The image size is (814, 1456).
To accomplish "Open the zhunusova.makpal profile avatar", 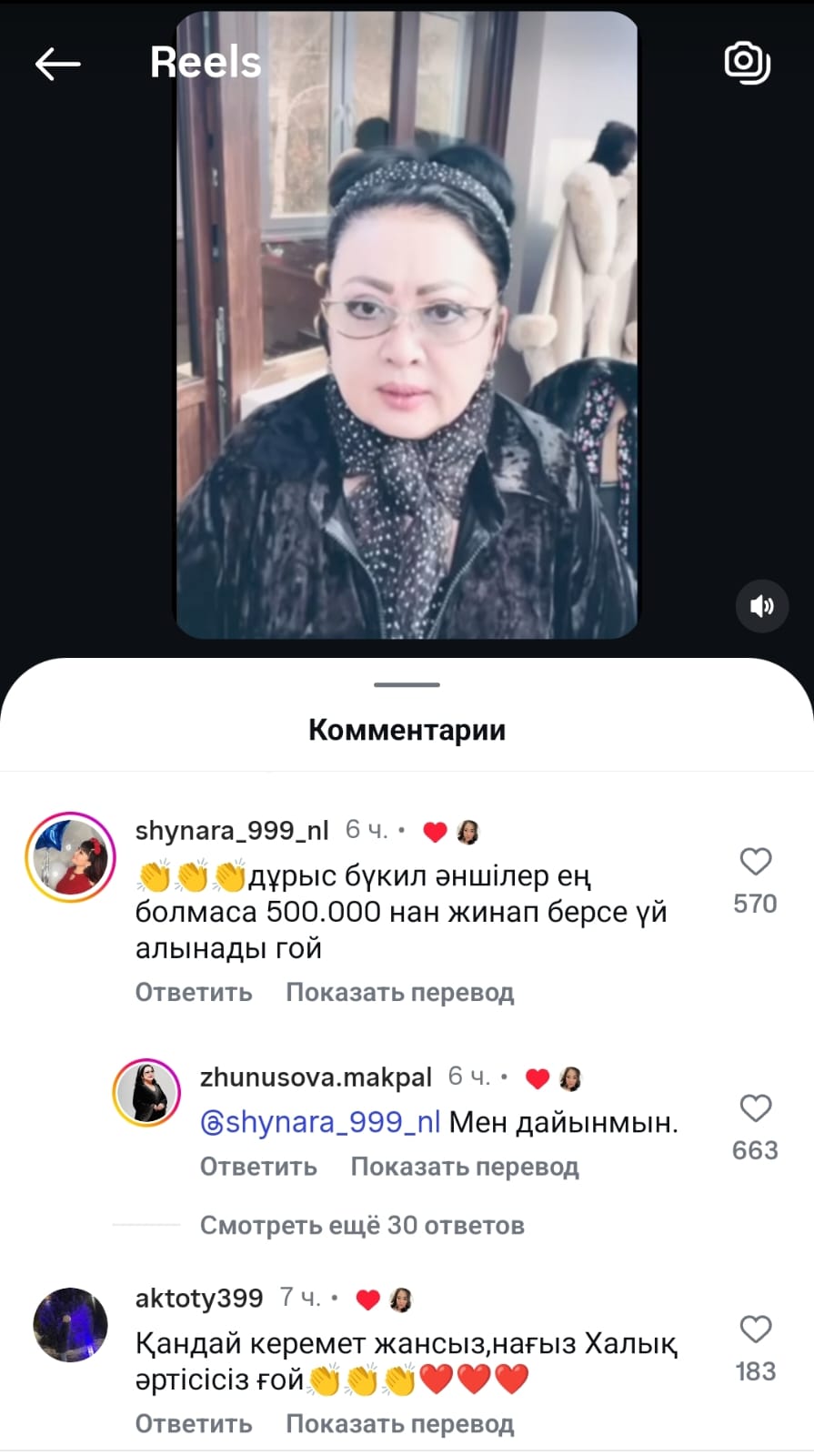I will pos(146,1092).
